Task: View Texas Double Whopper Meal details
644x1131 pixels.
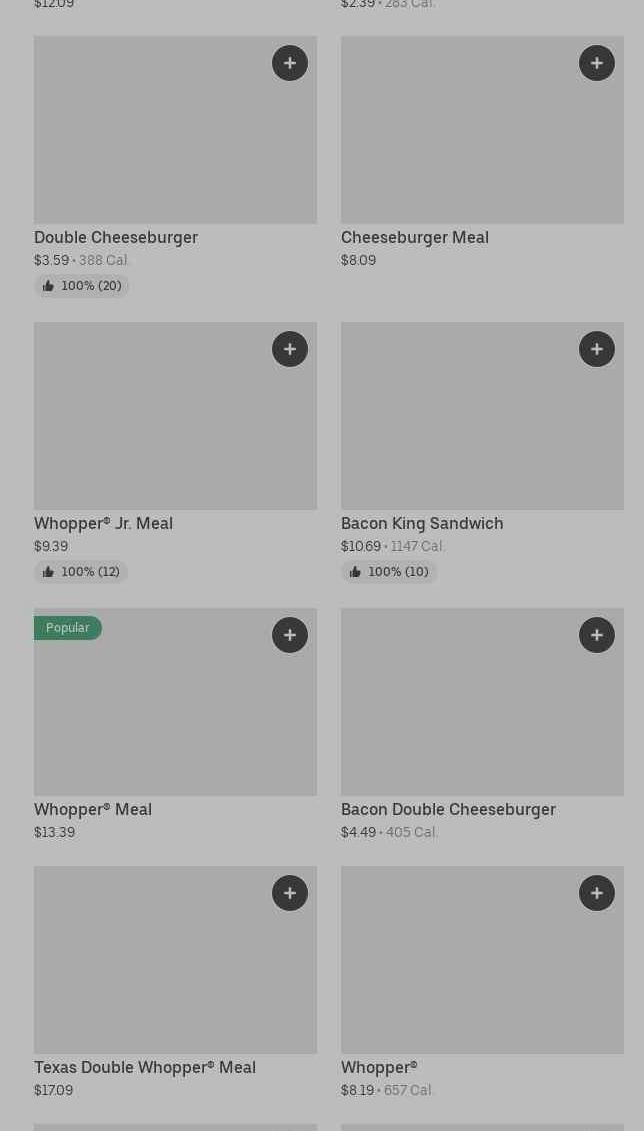Action: tap(150, 970)
